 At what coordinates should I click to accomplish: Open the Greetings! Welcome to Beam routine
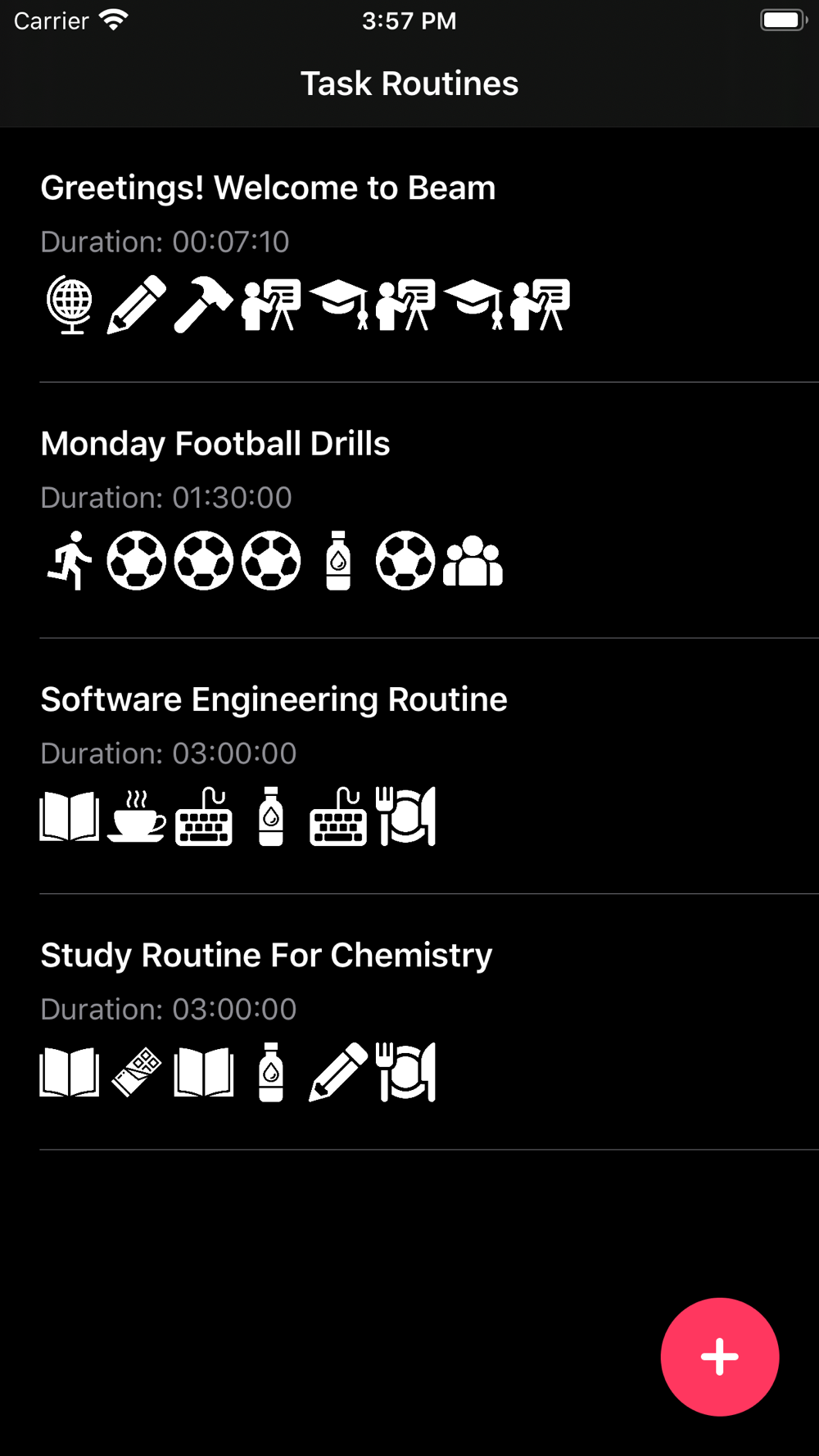pos(409,255)
